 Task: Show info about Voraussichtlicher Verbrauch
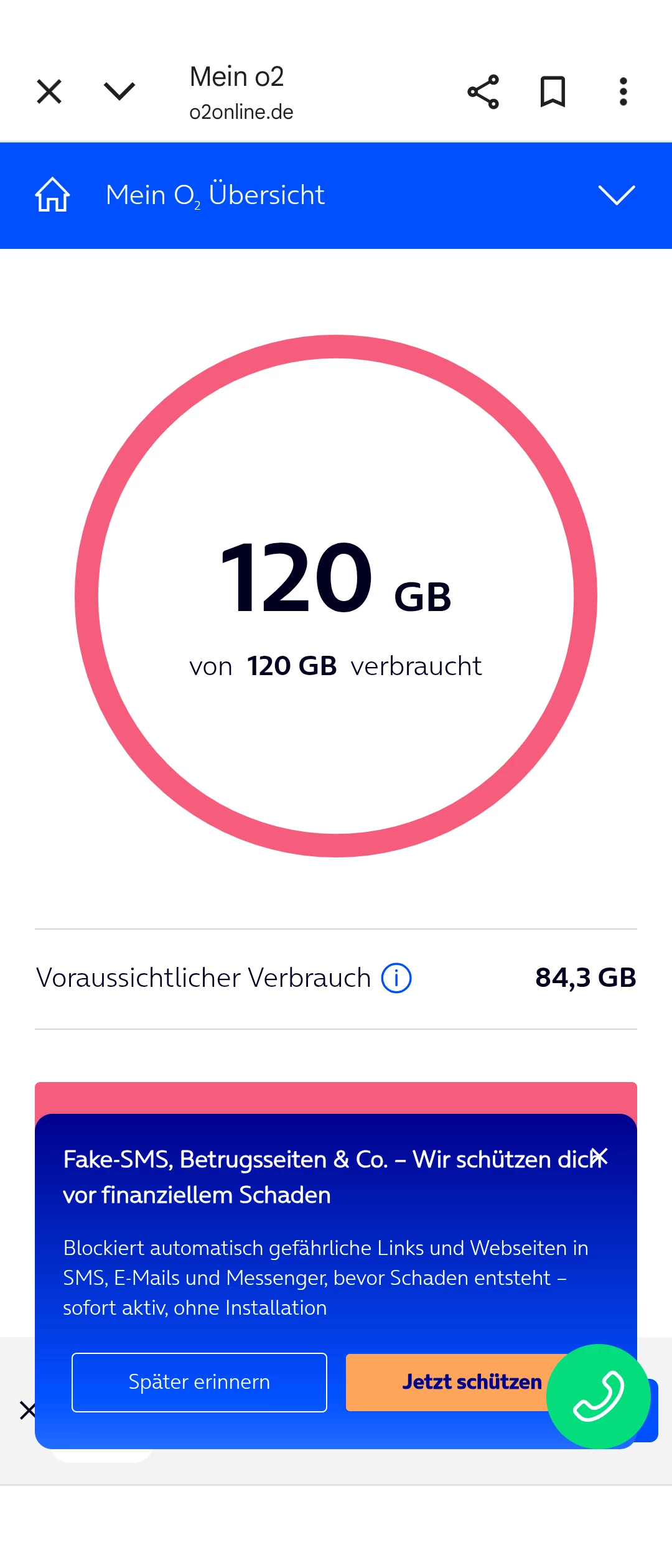396,978
